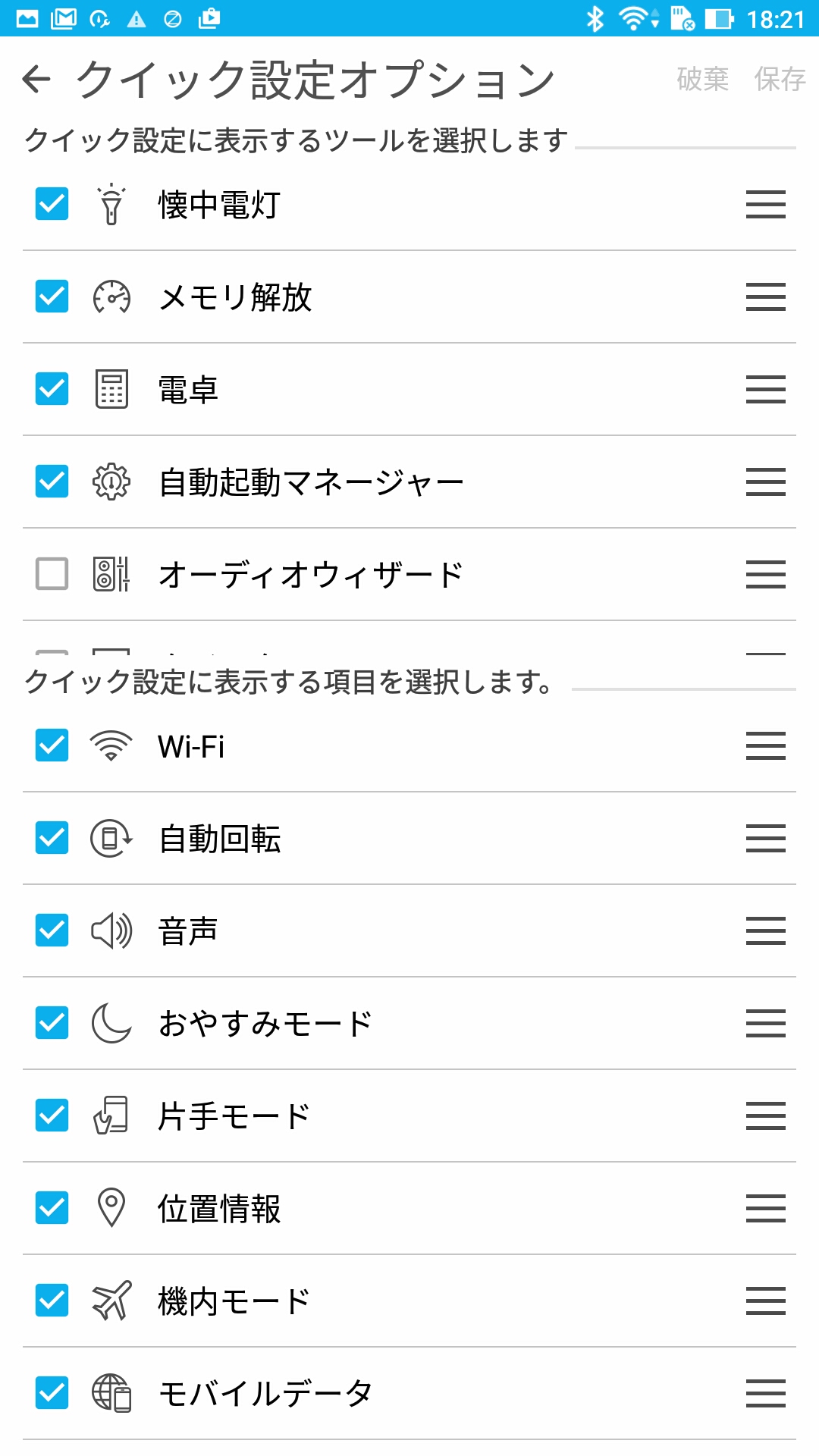Uncheck the 懐中電灯 checkbox

52,204
